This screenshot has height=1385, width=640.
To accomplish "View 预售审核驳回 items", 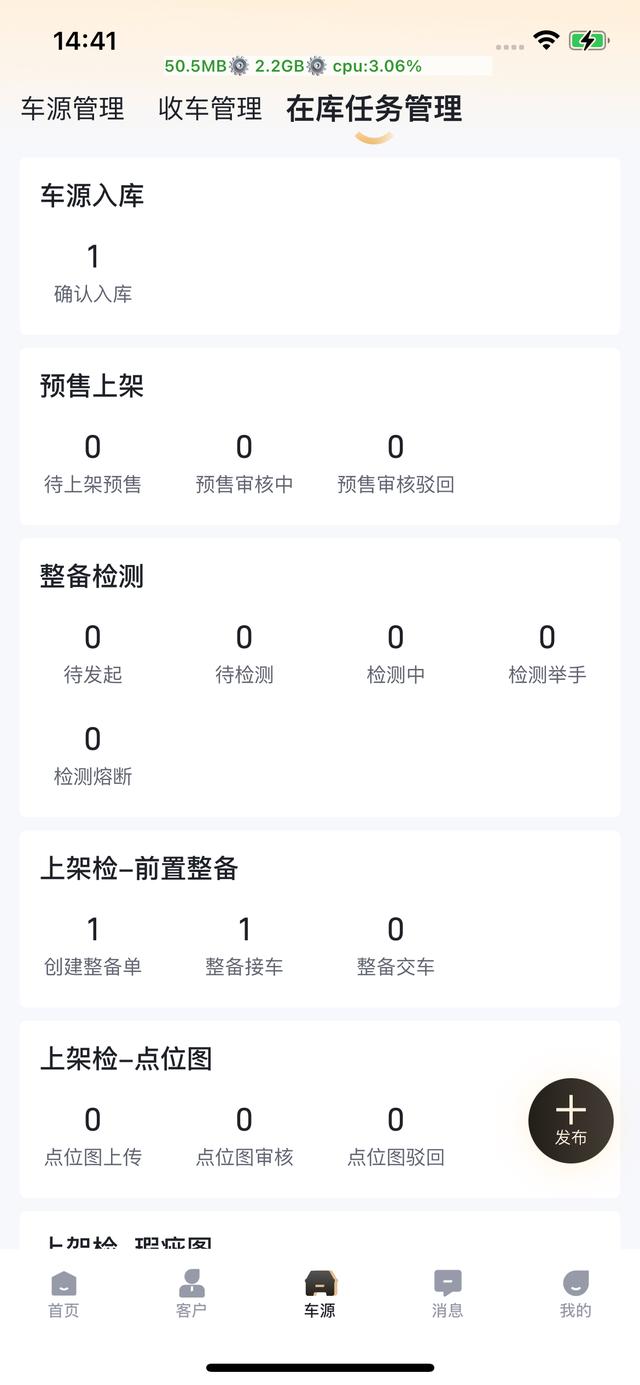I will 396,463.
